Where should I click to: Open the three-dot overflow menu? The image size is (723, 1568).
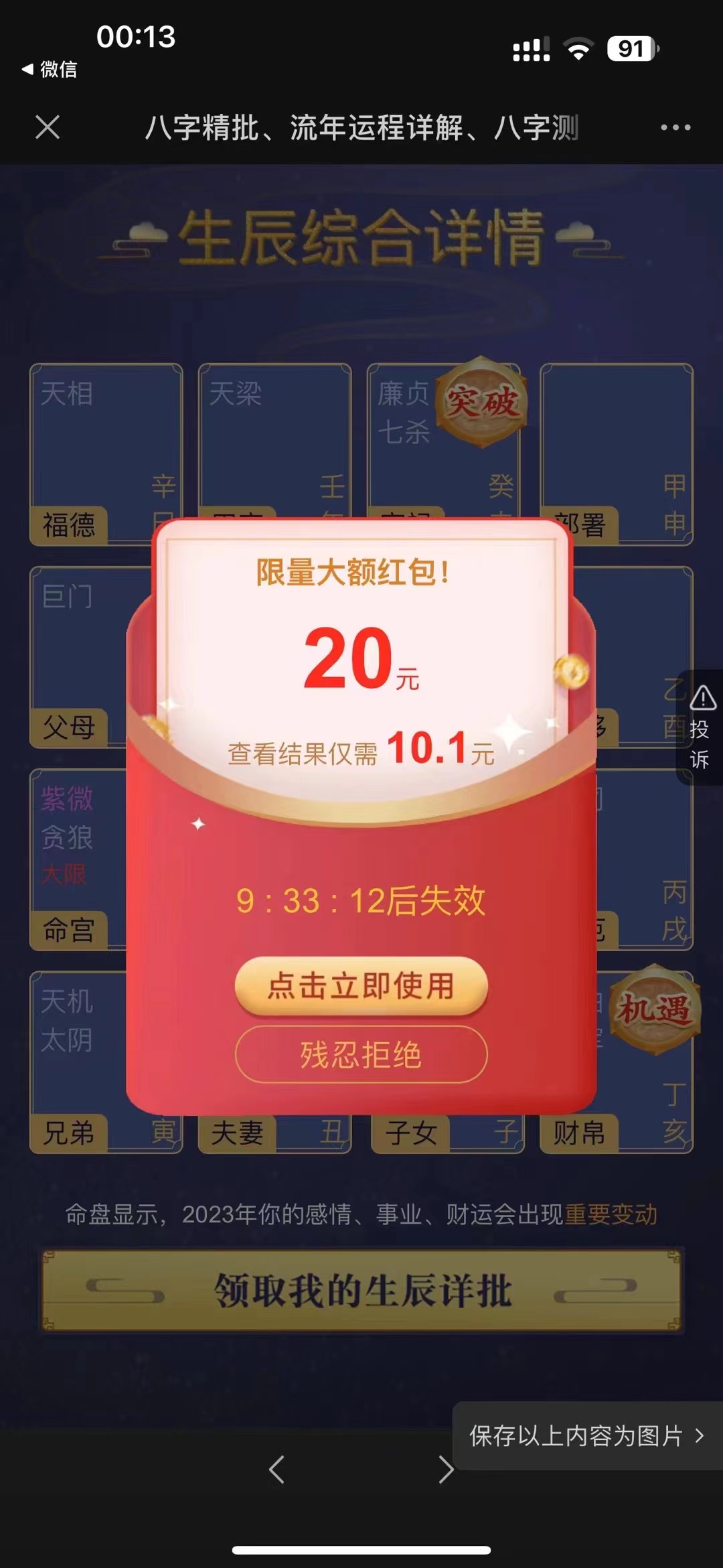click(675, 127)
